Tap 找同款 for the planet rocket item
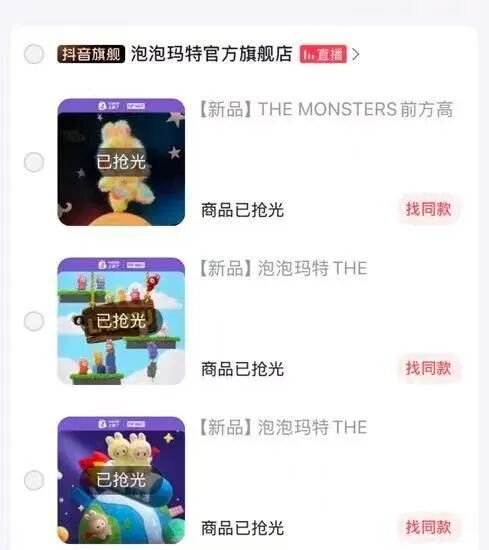 coord(428,527)
